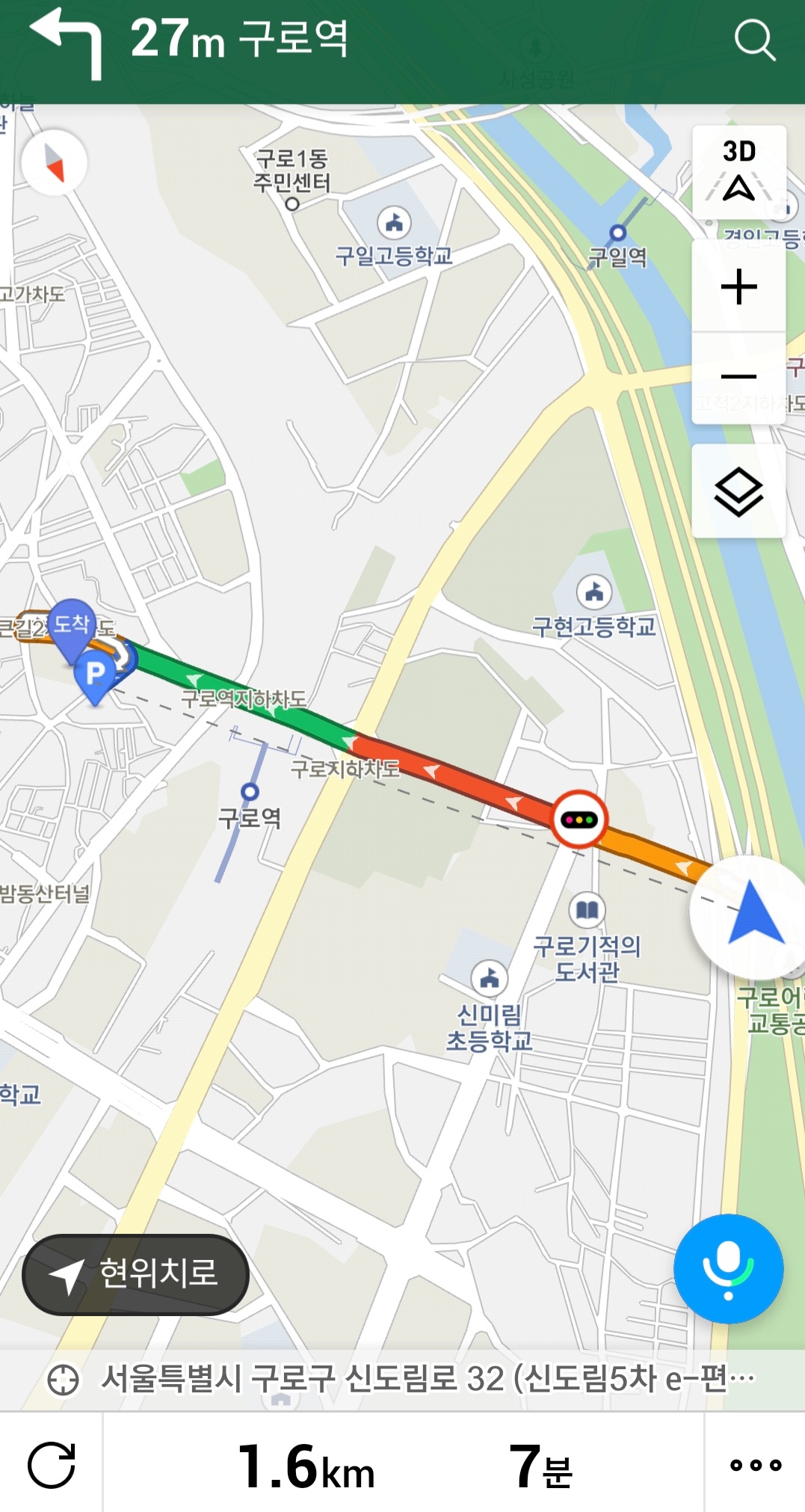Open the map layers selector
This screenshot has width=805, height=1512.
(738, 491)
